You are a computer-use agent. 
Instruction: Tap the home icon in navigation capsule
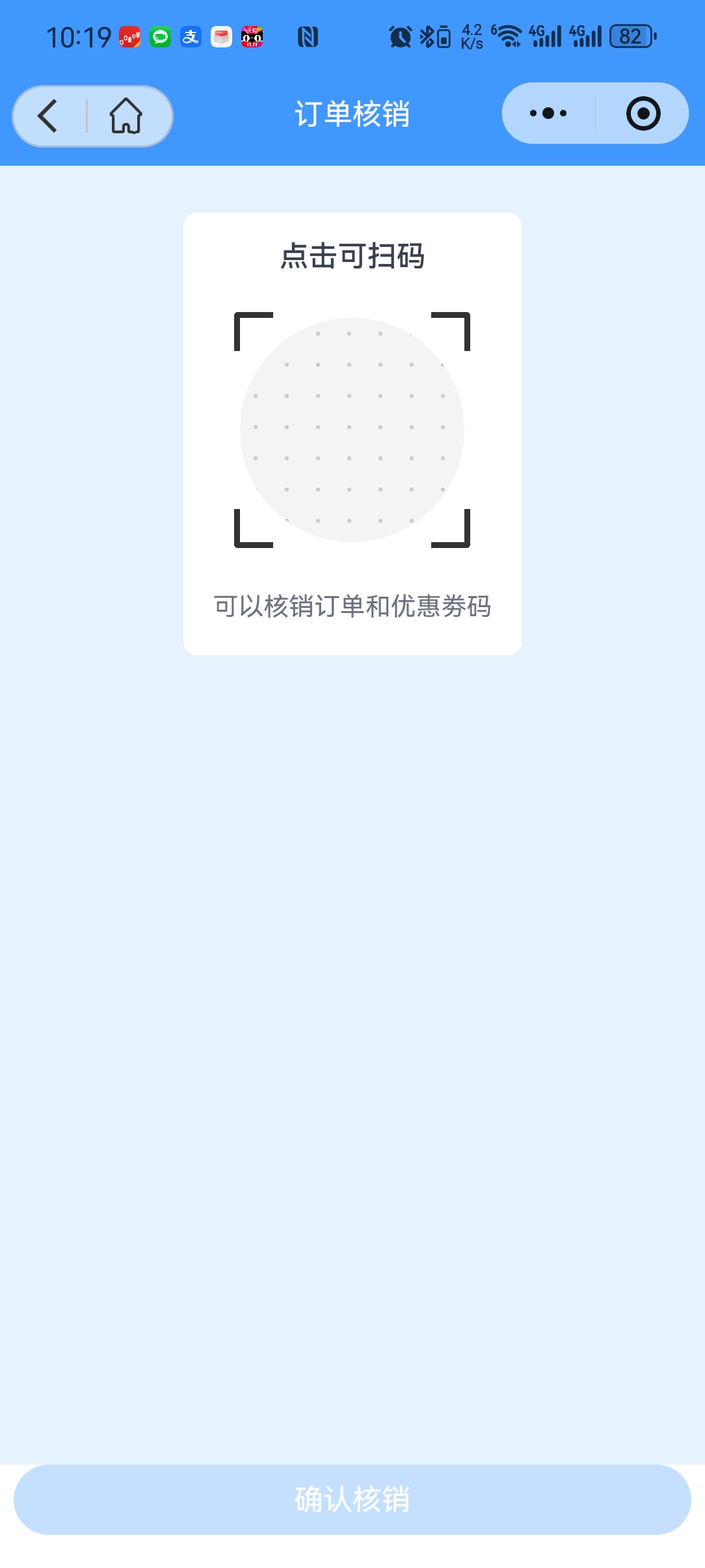point(126,114)
